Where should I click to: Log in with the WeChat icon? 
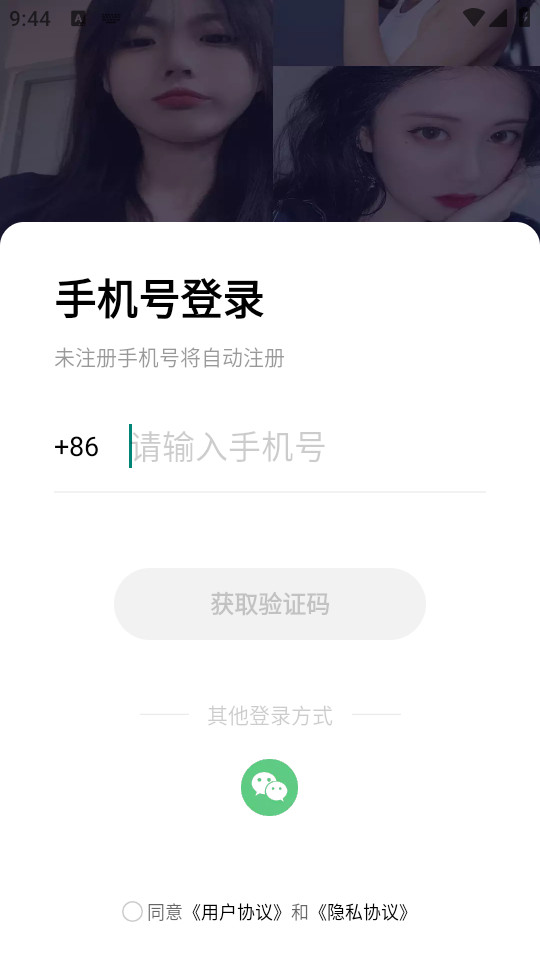(x=269, y=787)
